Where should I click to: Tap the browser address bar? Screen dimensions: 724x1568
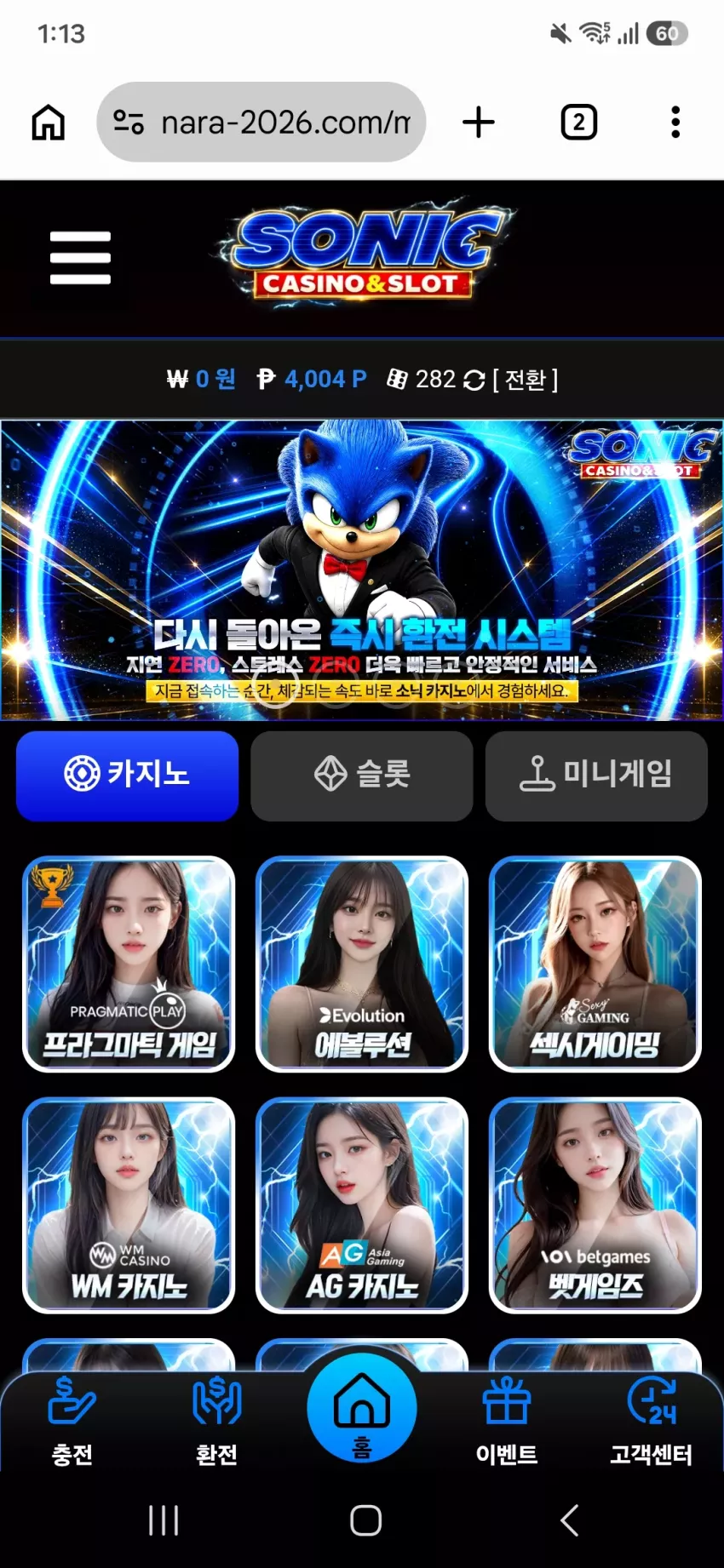[x=261, y=122]
